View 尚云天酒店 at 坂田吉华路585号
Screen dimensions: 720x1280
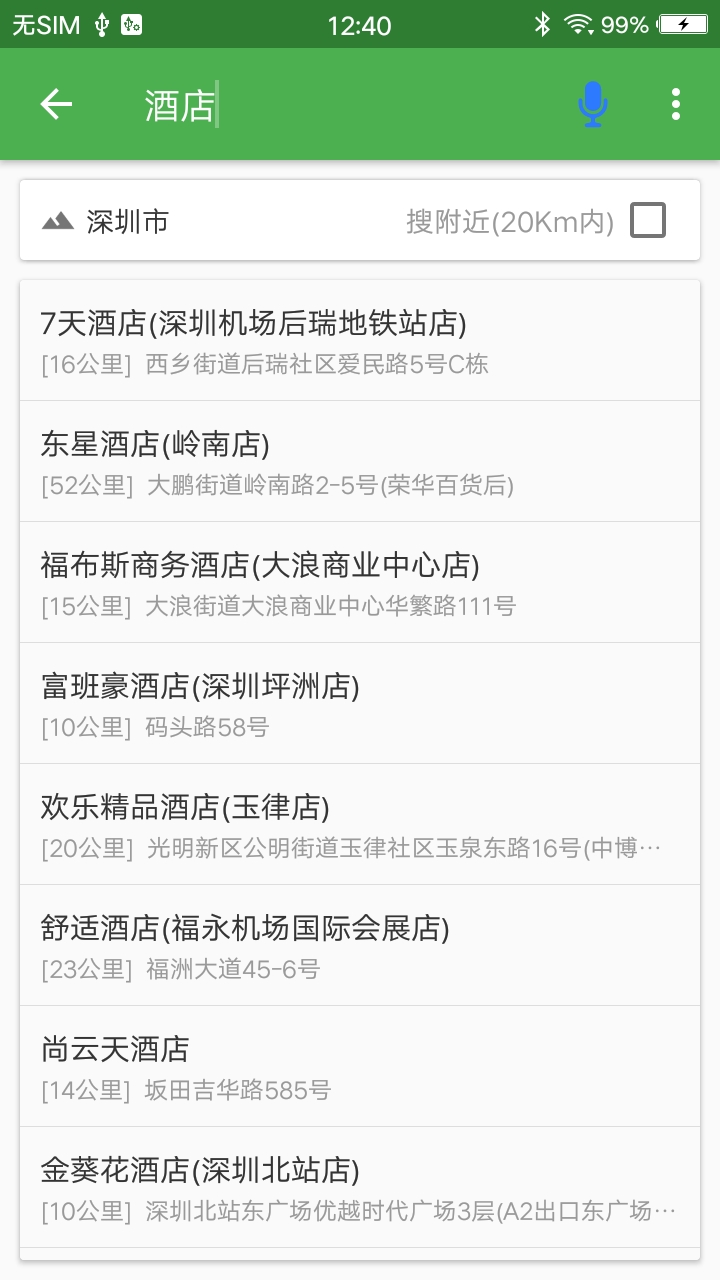click(x=360, y=1065)
